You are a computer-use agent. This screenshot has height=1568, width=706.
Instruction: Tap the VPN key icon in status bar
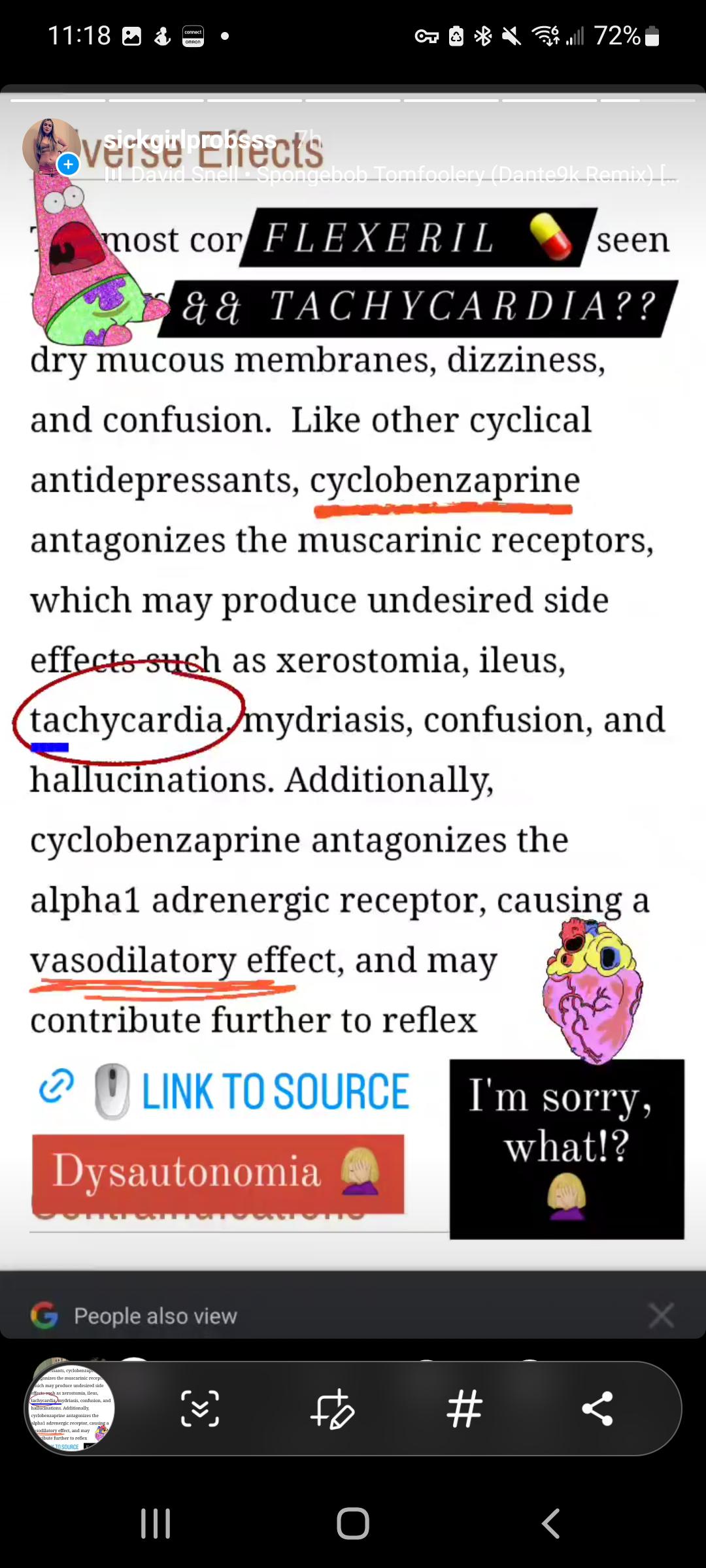(x=426, y=36)
